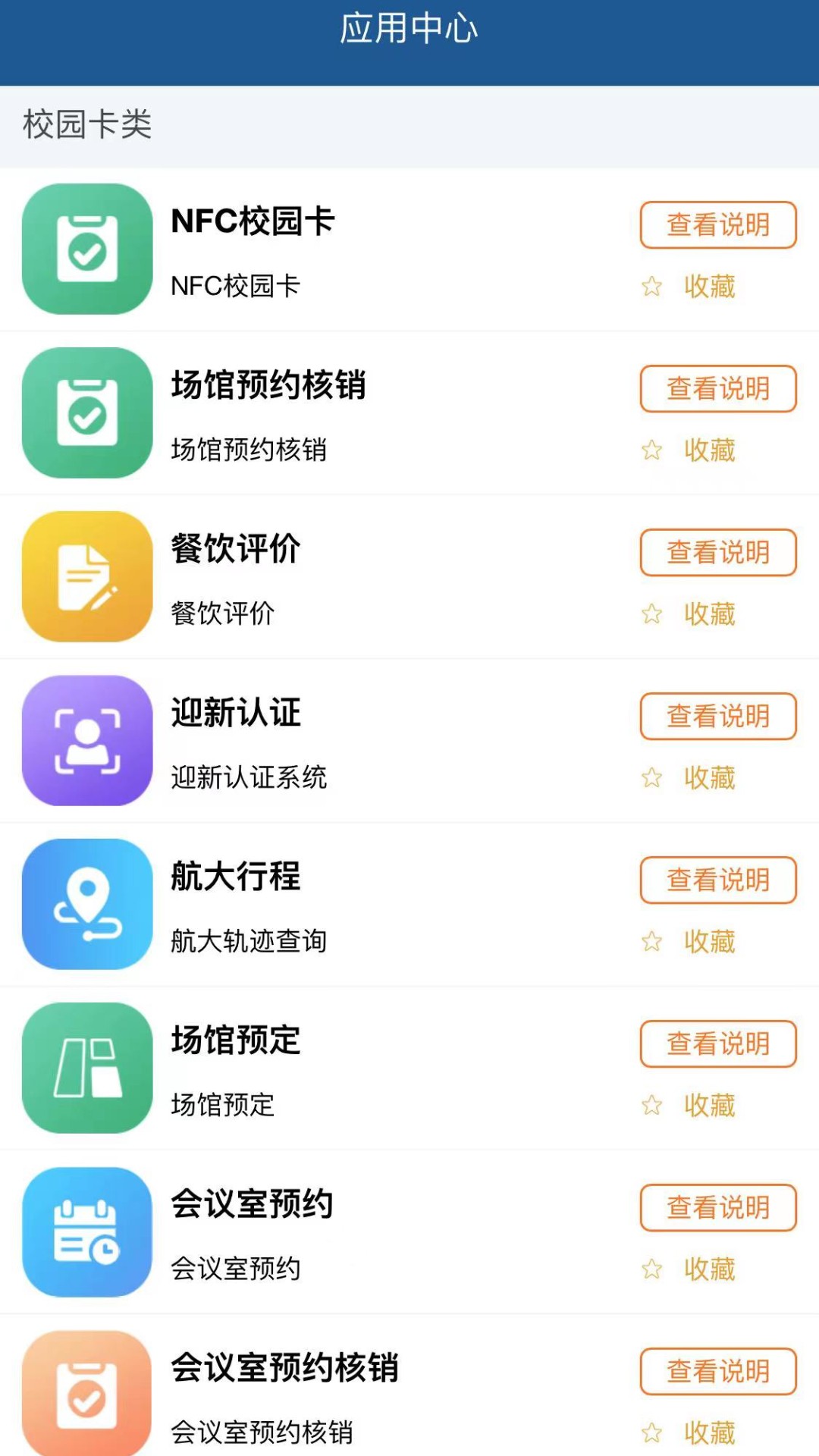Open 航大行程 trajectory query
The image size is (819, 1456).
(x=87, y=904)
